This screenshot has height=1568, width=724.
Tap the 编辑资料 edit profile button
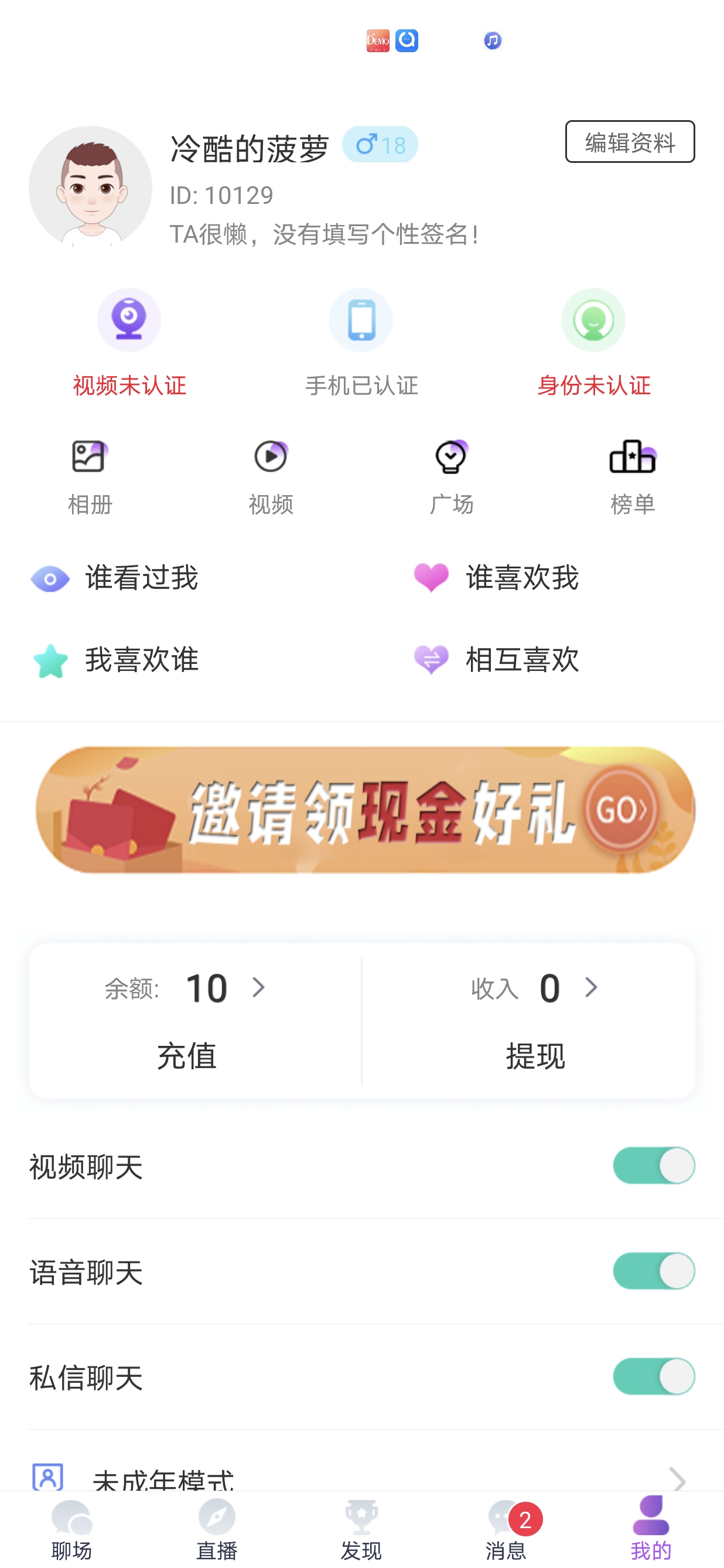629,142
